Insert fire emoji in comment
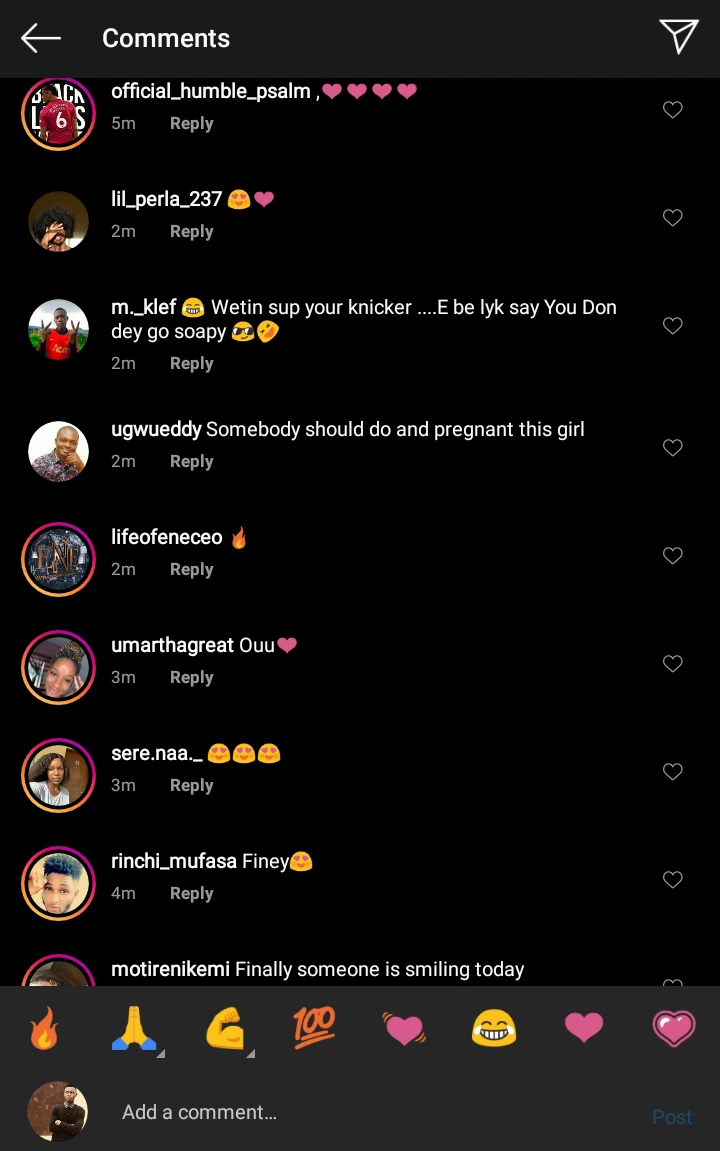Image resolution: width=720 pixels, height=1151 pixels. point(44,1028)
